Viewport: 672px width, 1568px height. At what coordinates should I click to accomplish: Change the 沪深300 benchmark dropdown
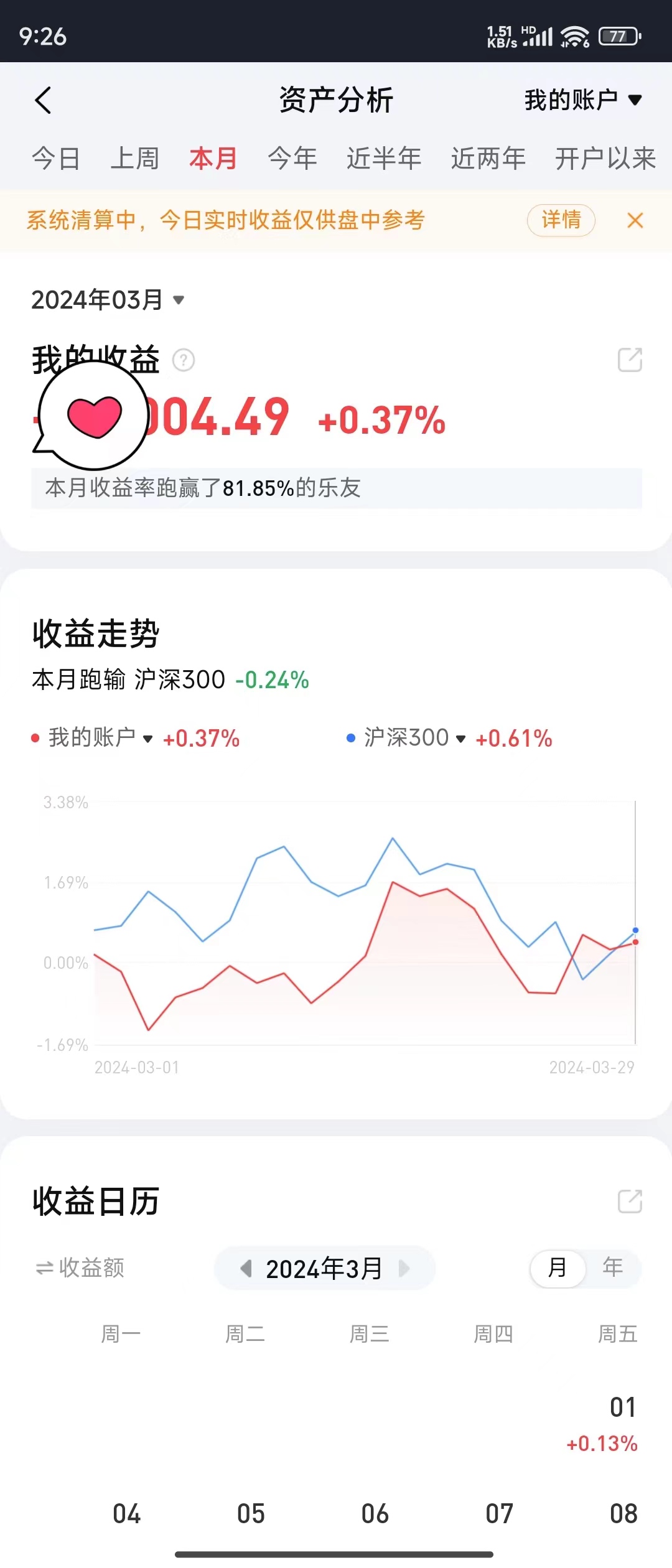click(414, 738)
